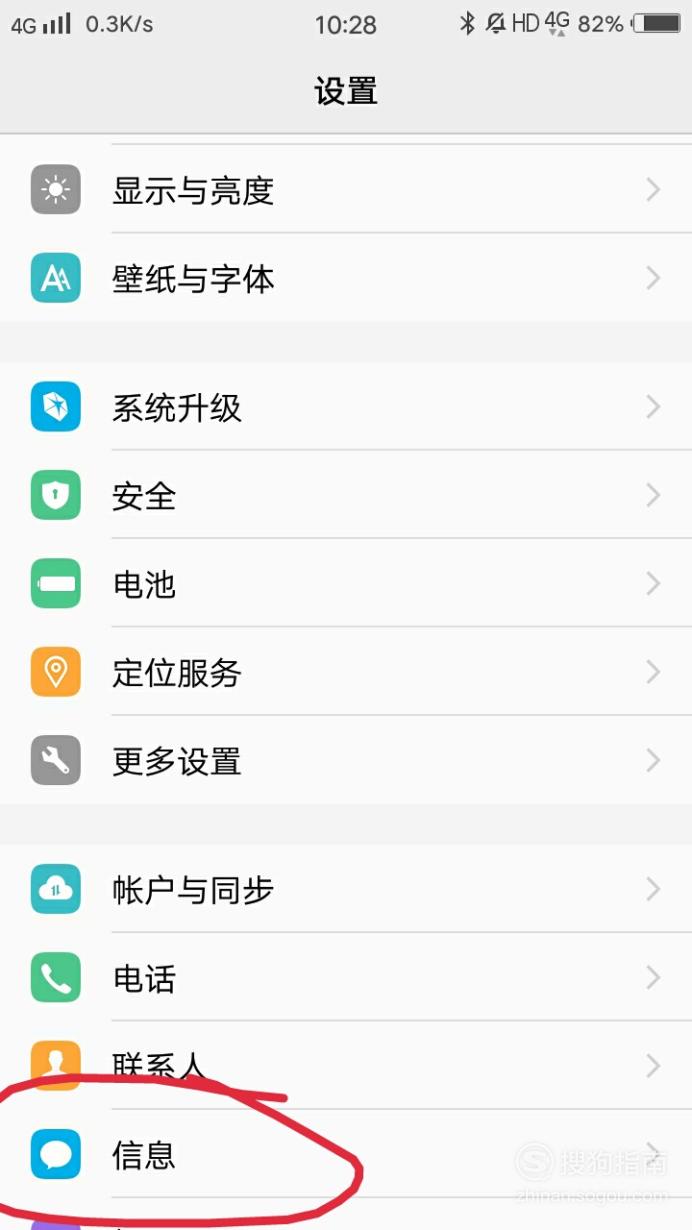
Task: Open 信息 messages settings
Action: (346, 1154)
